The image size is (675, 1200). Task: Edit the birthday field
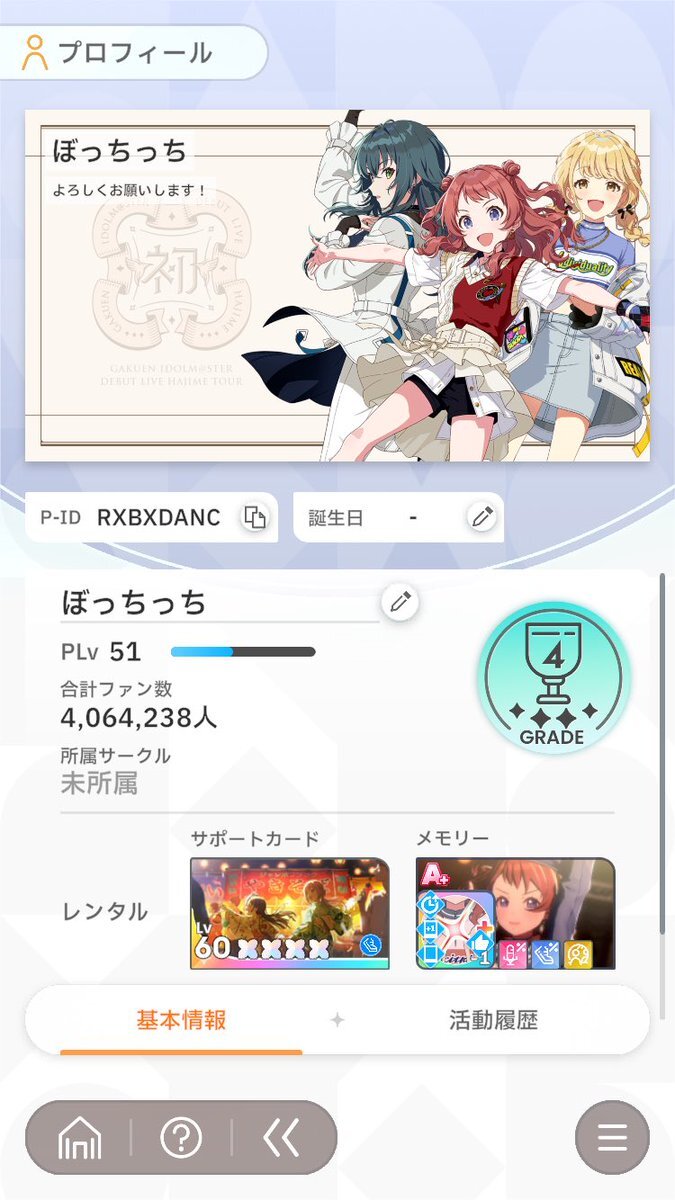(482, 517)
